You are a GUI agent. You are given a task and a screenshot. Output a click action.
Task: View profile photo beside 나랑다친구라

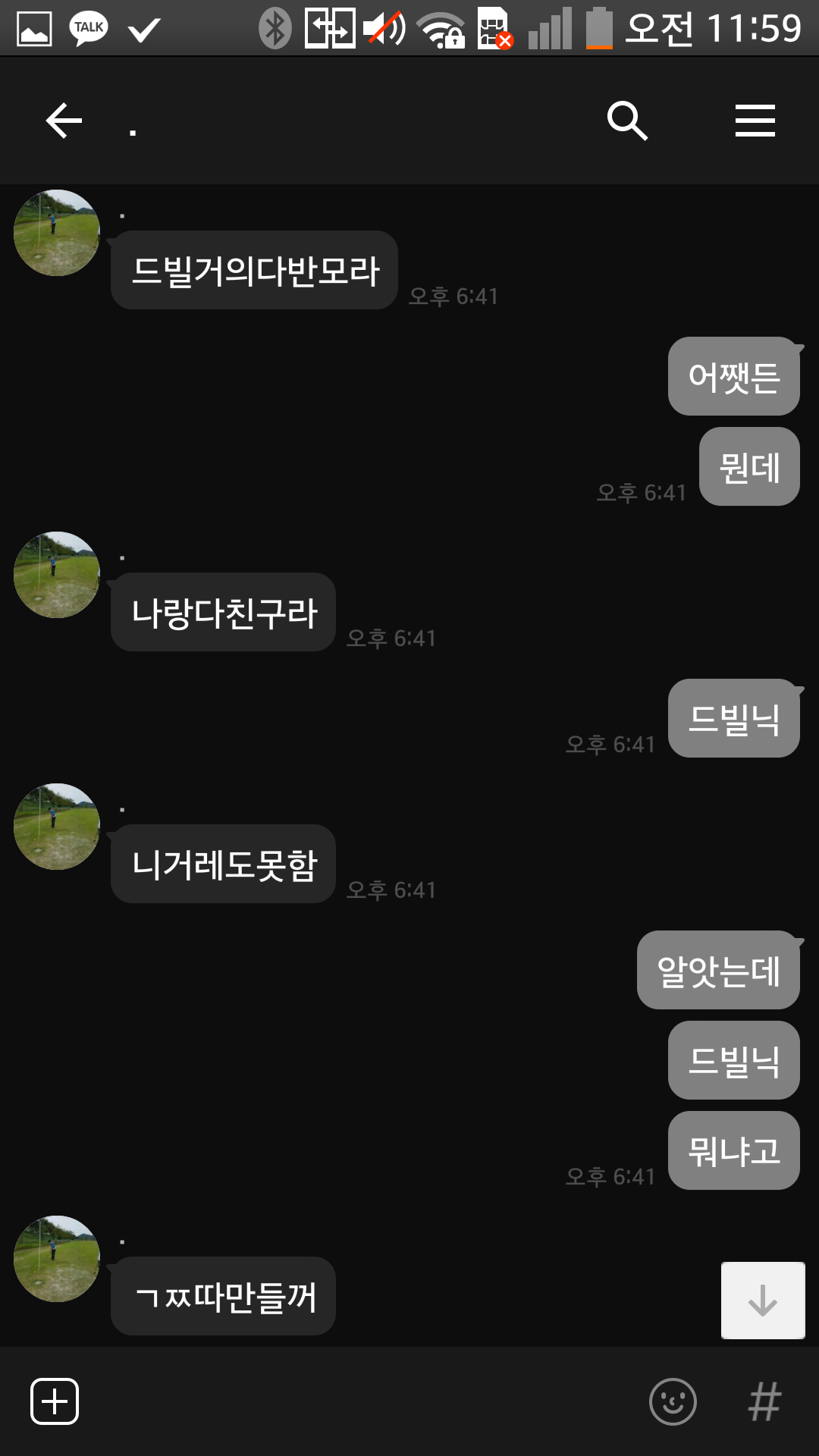click(57, 575)
